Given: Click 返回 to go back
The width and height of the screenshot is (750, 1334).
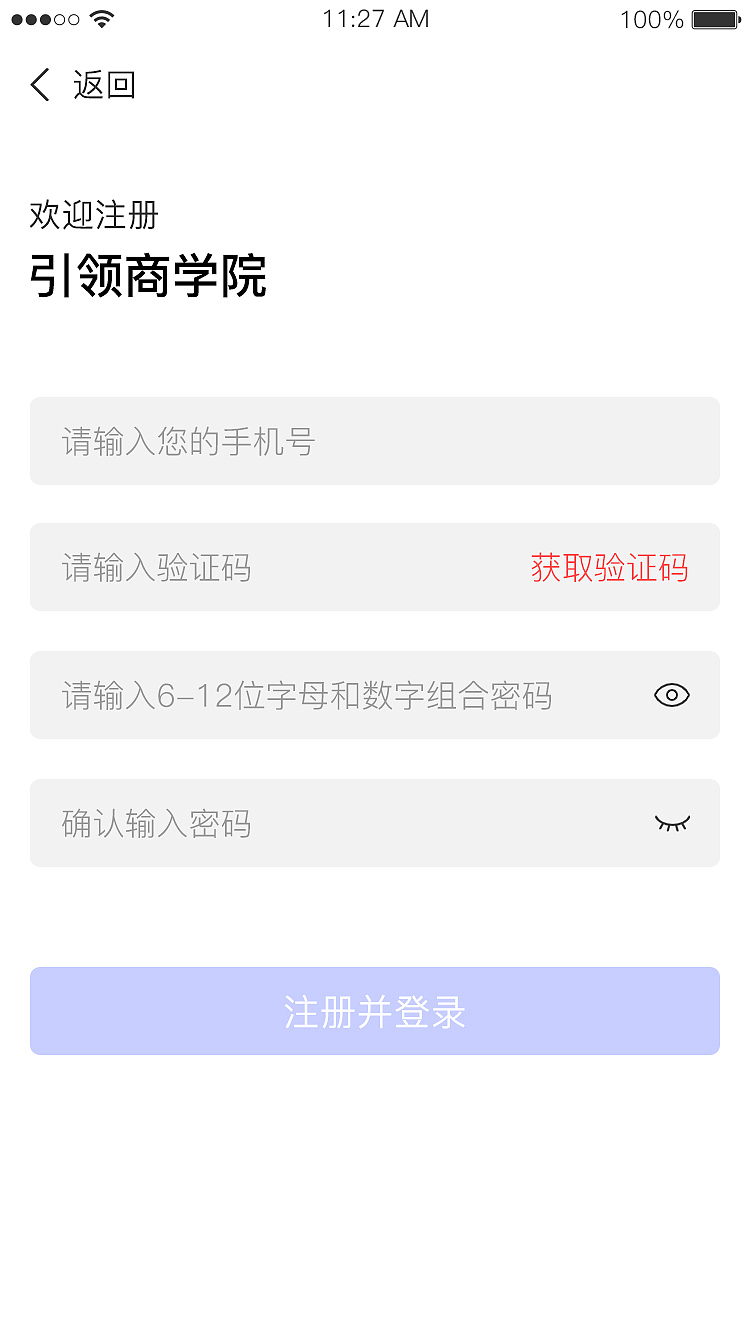Looking at the screenshot, I should click(103, 84).
